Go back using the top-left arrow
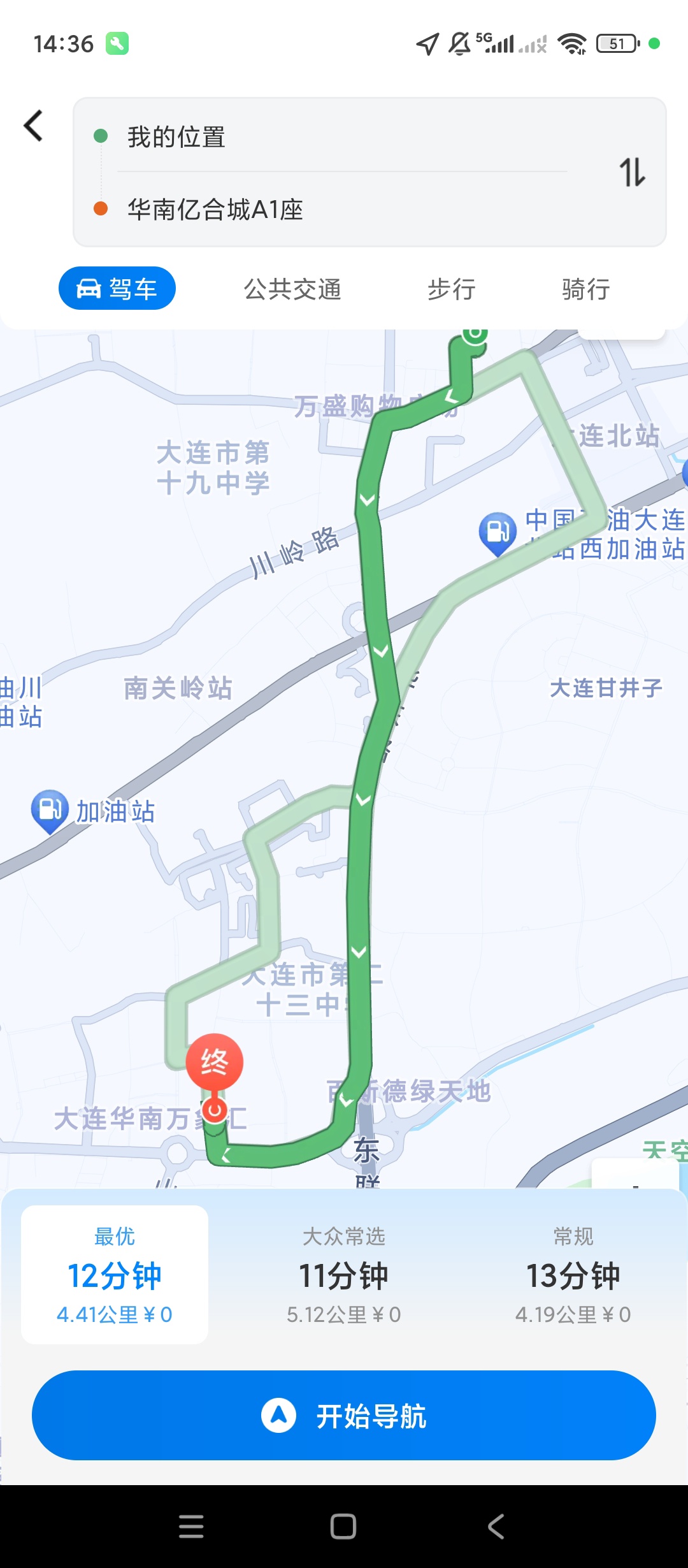Image resolution: width=688 pixels, height=1568 pixels. pos(33,126)
